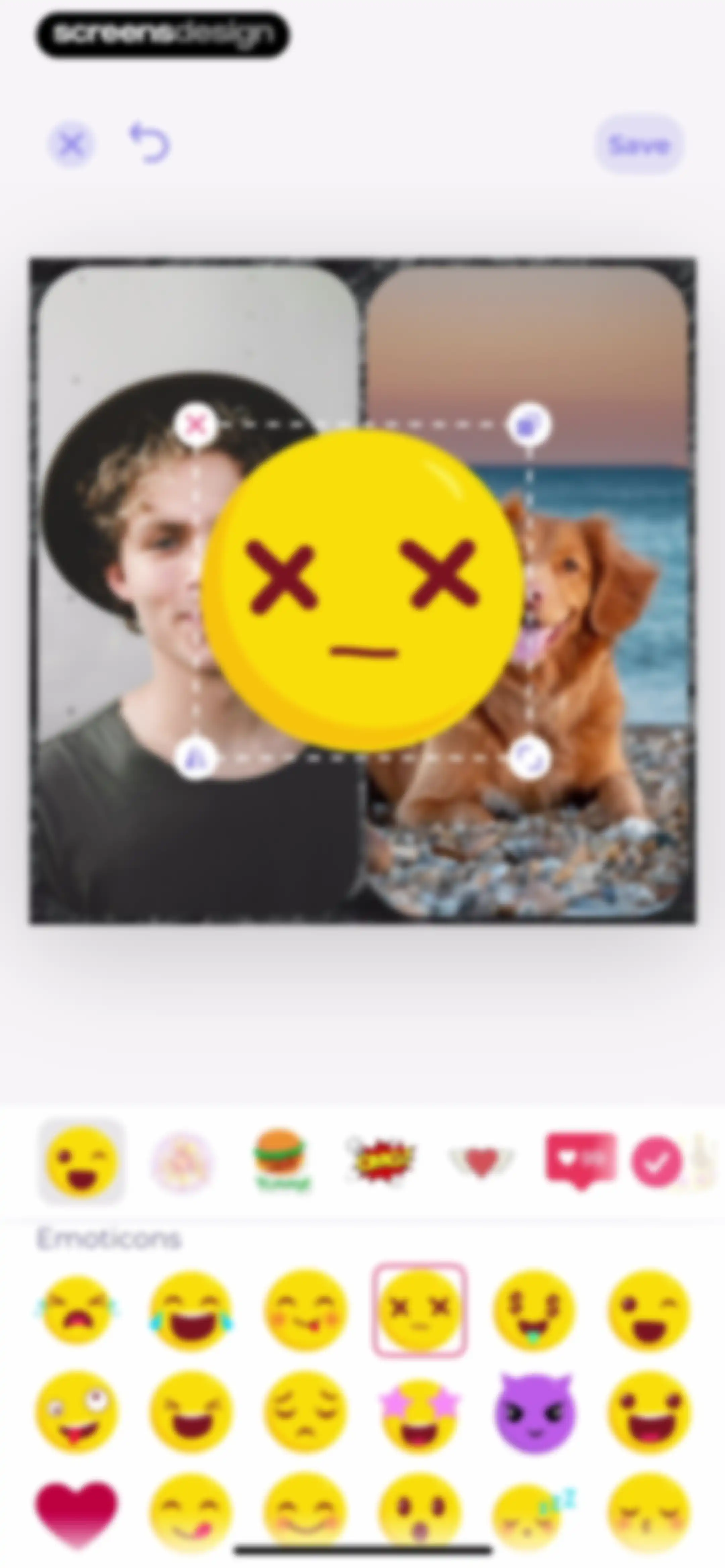
Task: Switch to the burger sticker pack
Action: click(281, 1160)
